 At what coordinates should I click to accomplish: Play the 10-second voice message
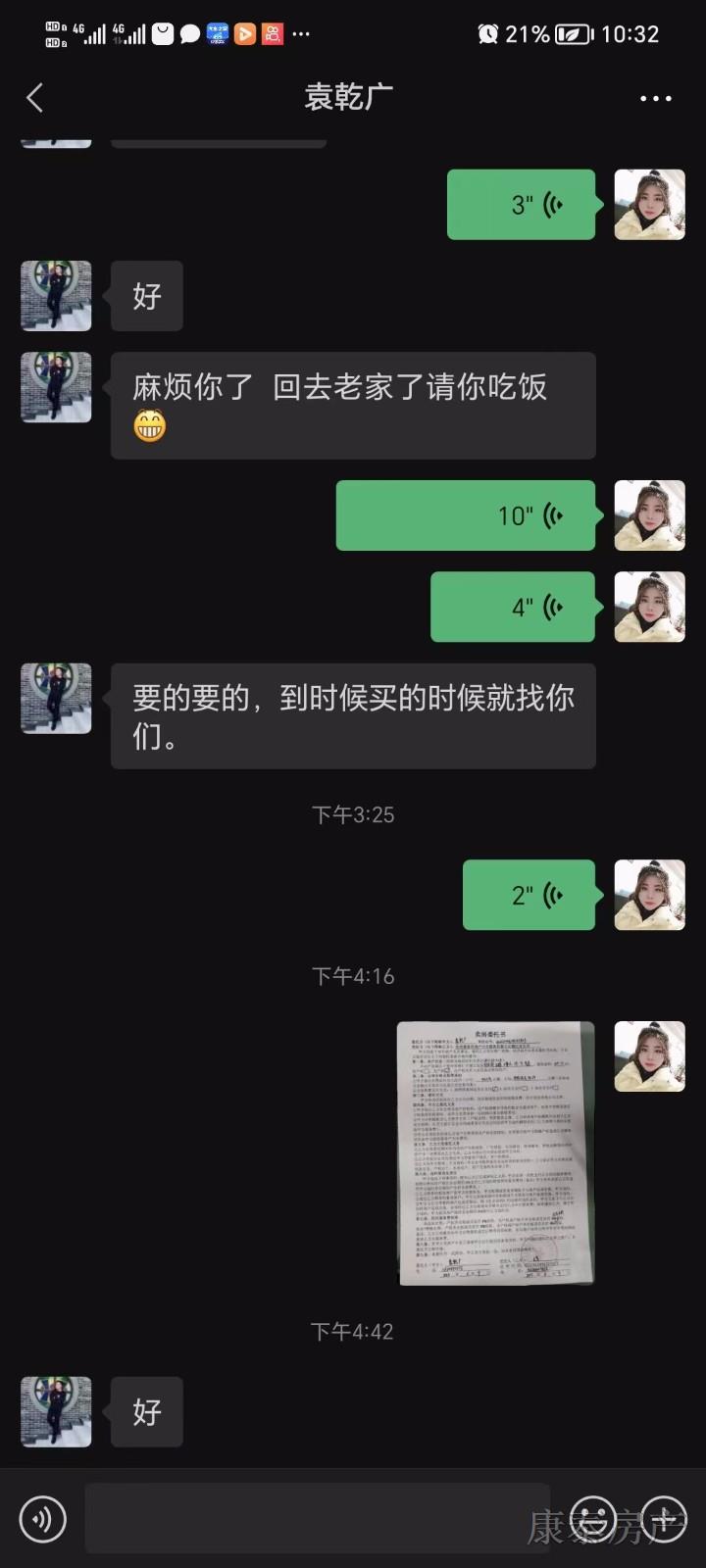pos(467,515)
